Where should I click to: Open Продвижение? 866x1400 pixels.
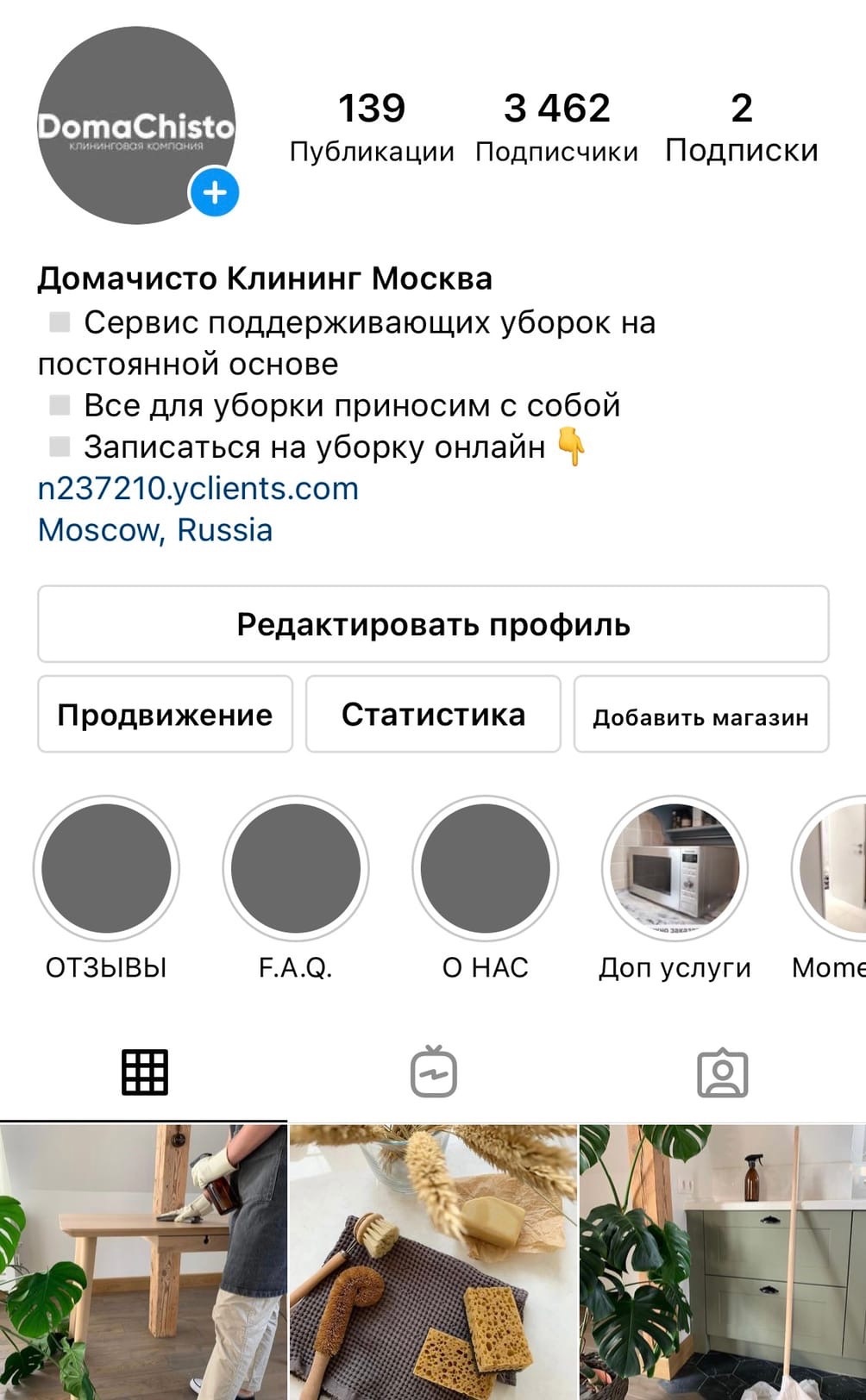click(165, 715)
